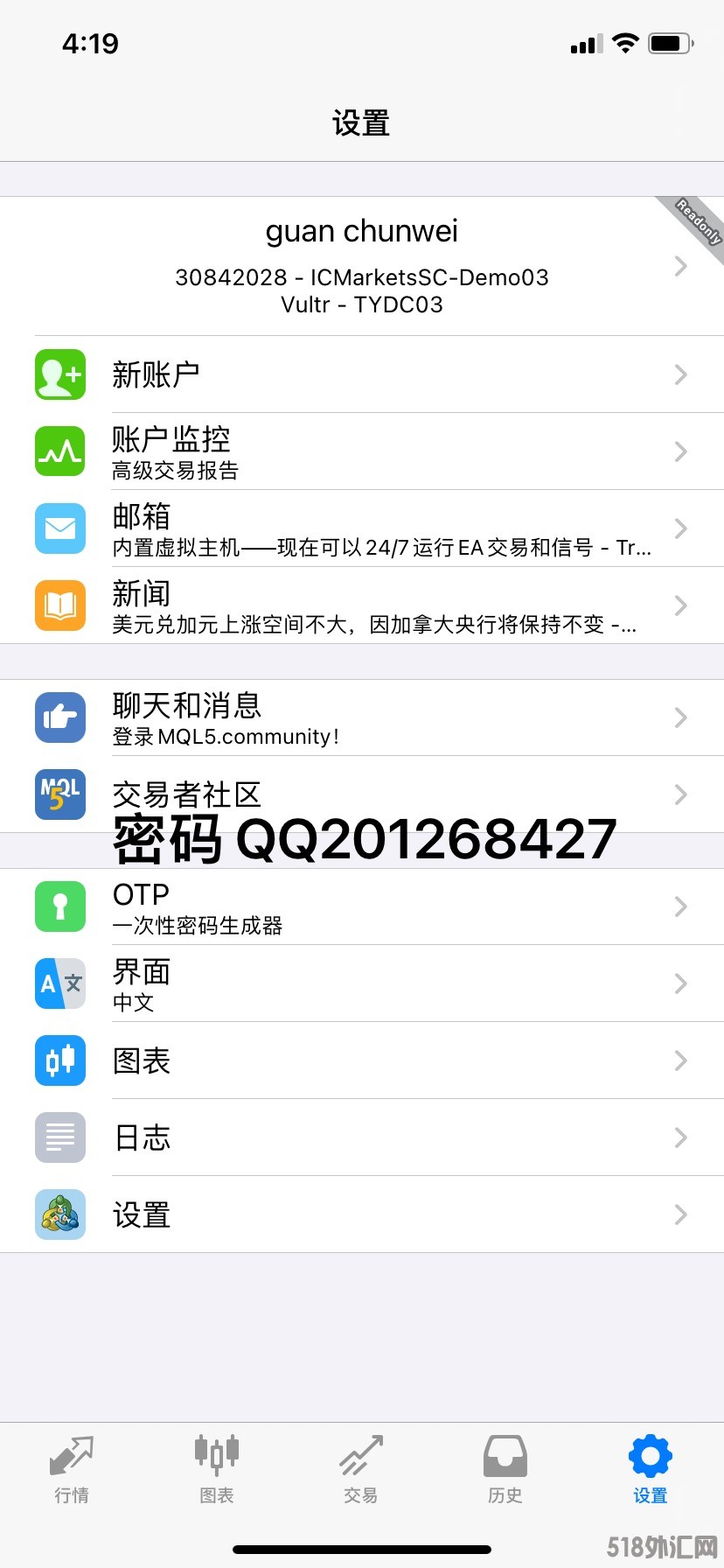Open the 日志 journal row
This screenshot has width=724, height=1568.
click(x=362, y=1137)
